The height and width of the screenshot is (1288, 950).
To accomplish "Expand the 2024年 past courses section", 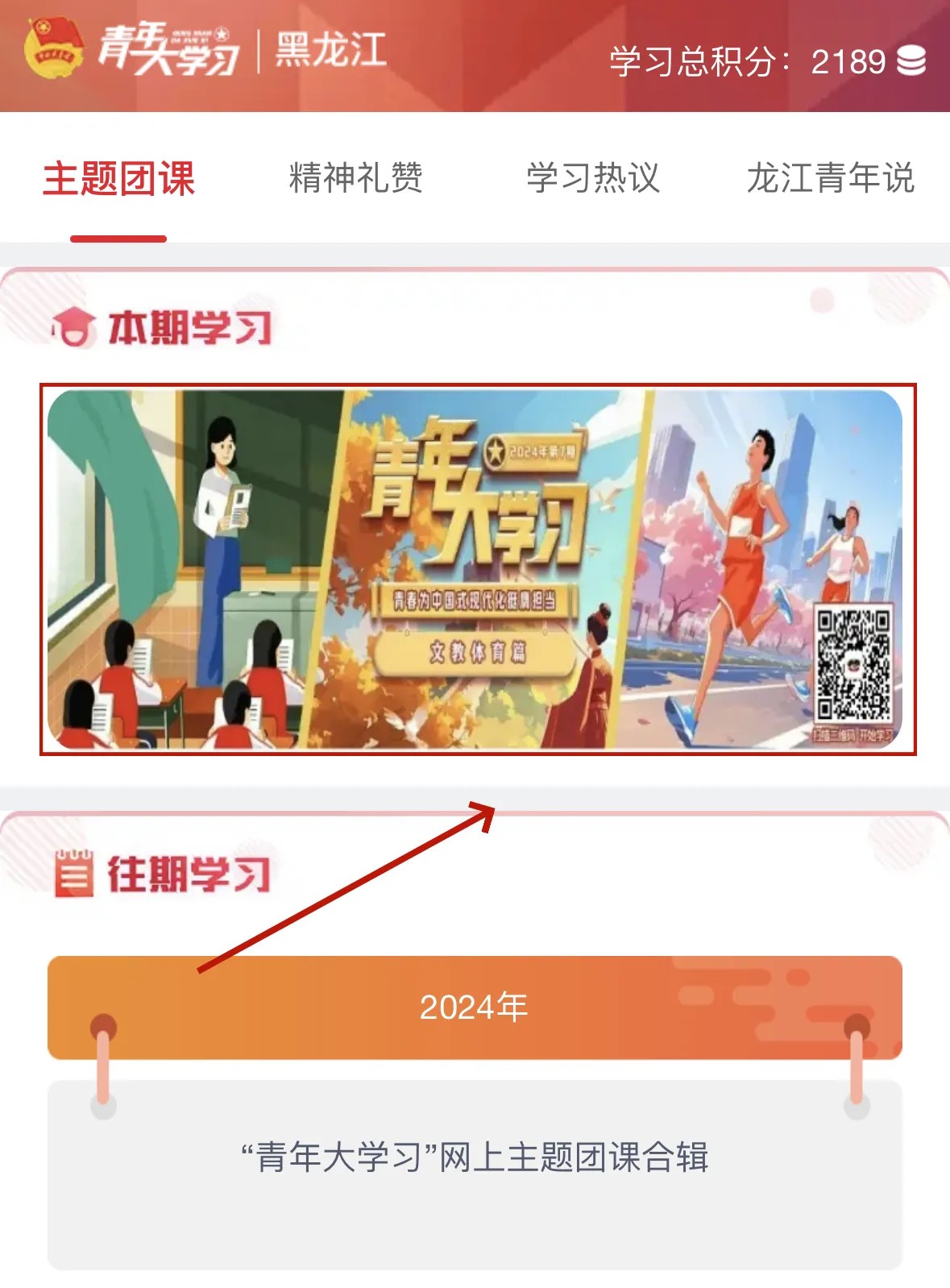I will (x=474, y=1008).
